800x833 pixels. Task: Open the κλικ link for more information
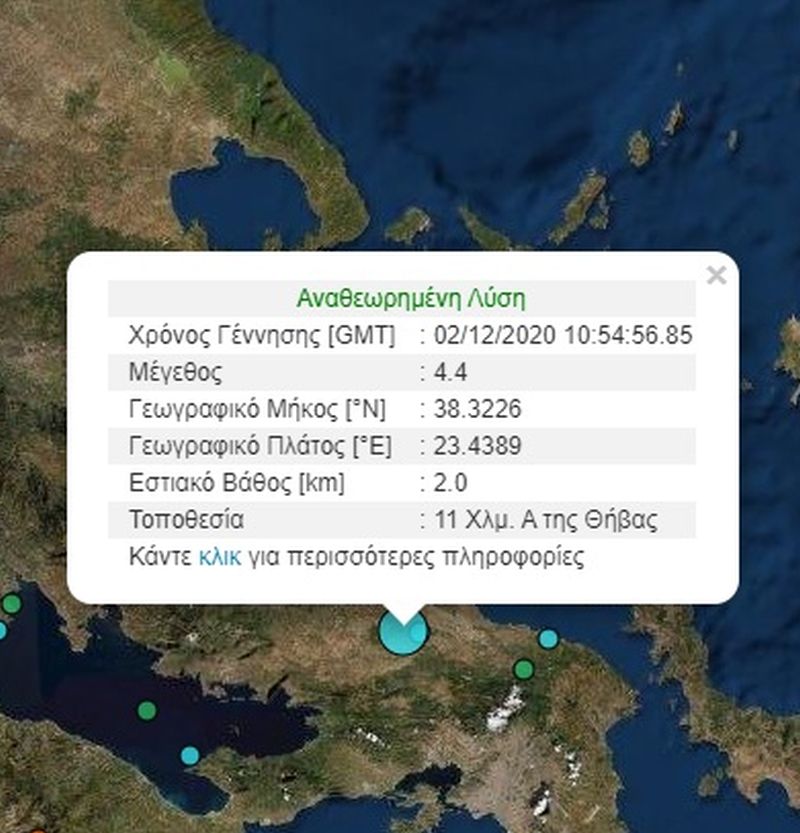pos(219,557)
